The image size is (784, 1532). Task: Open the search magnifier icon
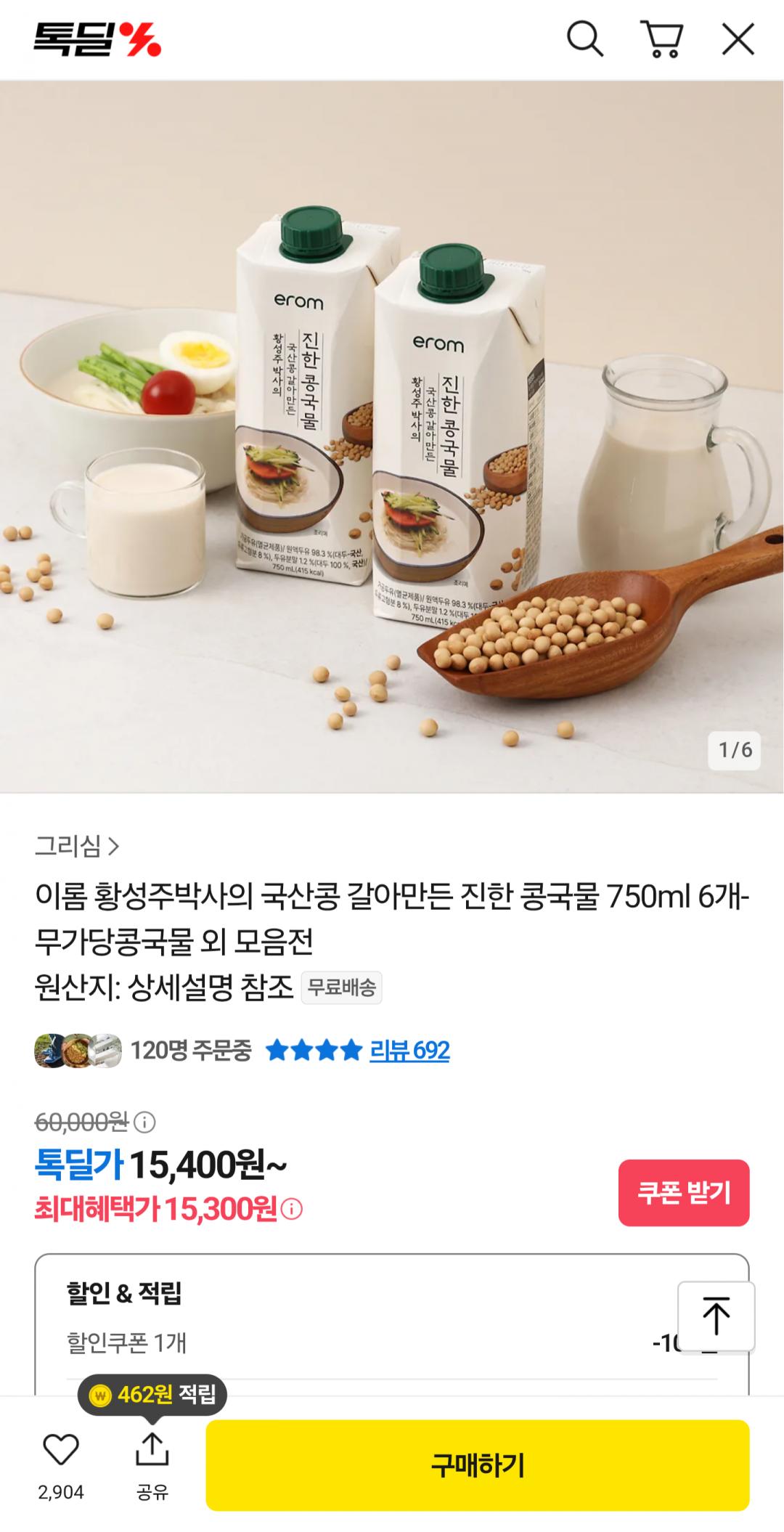point(584,39)
